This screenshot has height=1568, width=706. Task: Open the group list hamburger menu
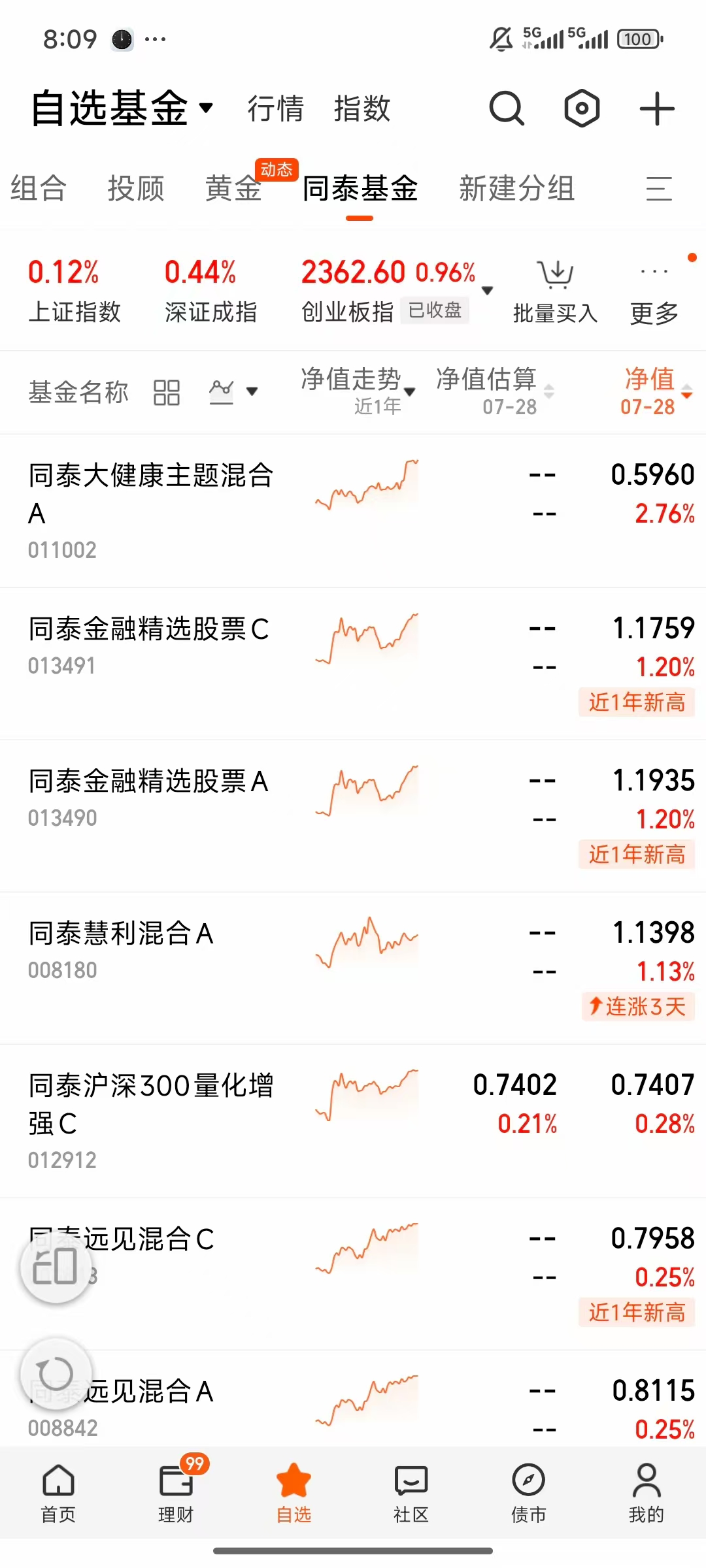(658, 189)
